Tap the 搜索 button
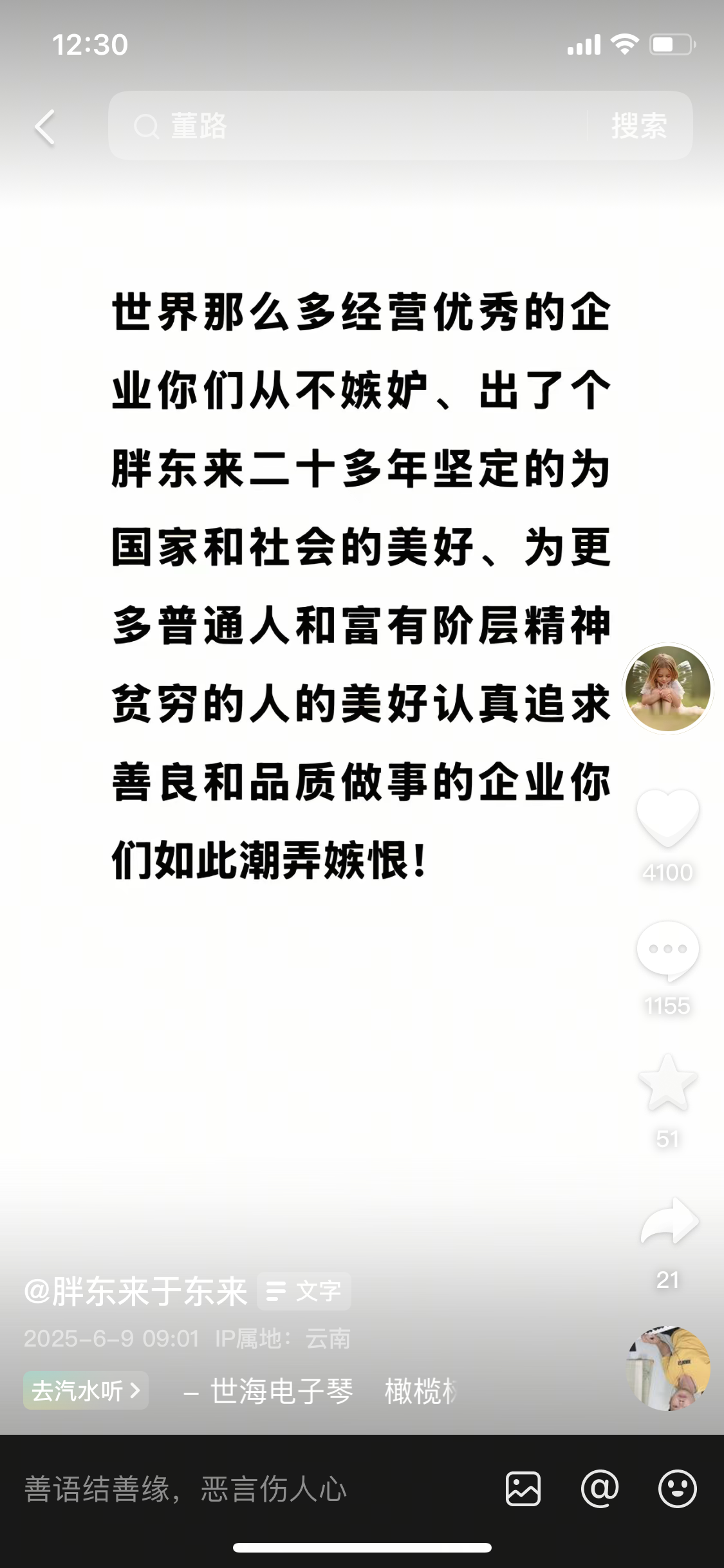This screenshot has height=1568, width=724. (639, 126)
